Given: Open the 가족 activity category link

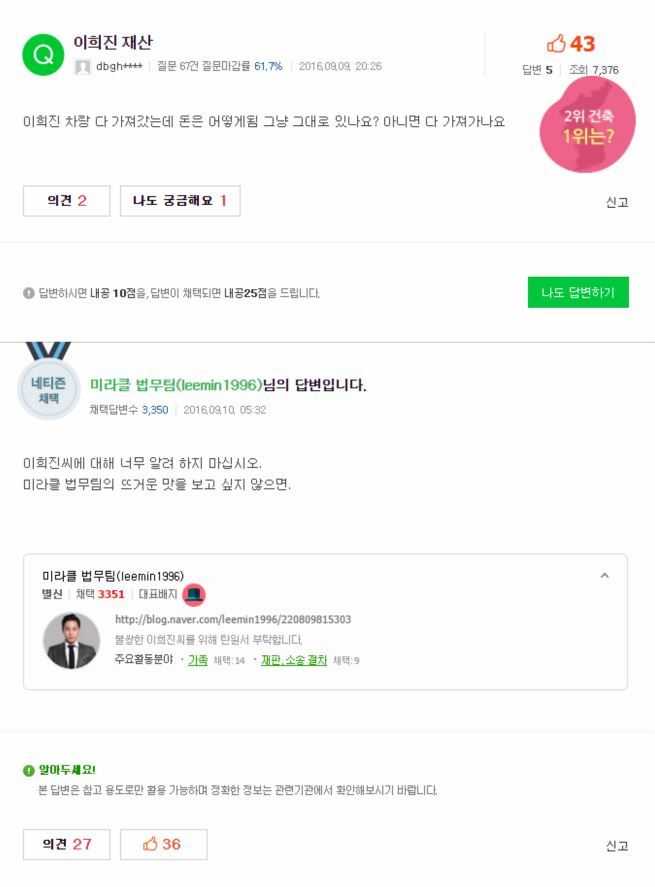Looking at the screenshot, I should 198,659.
